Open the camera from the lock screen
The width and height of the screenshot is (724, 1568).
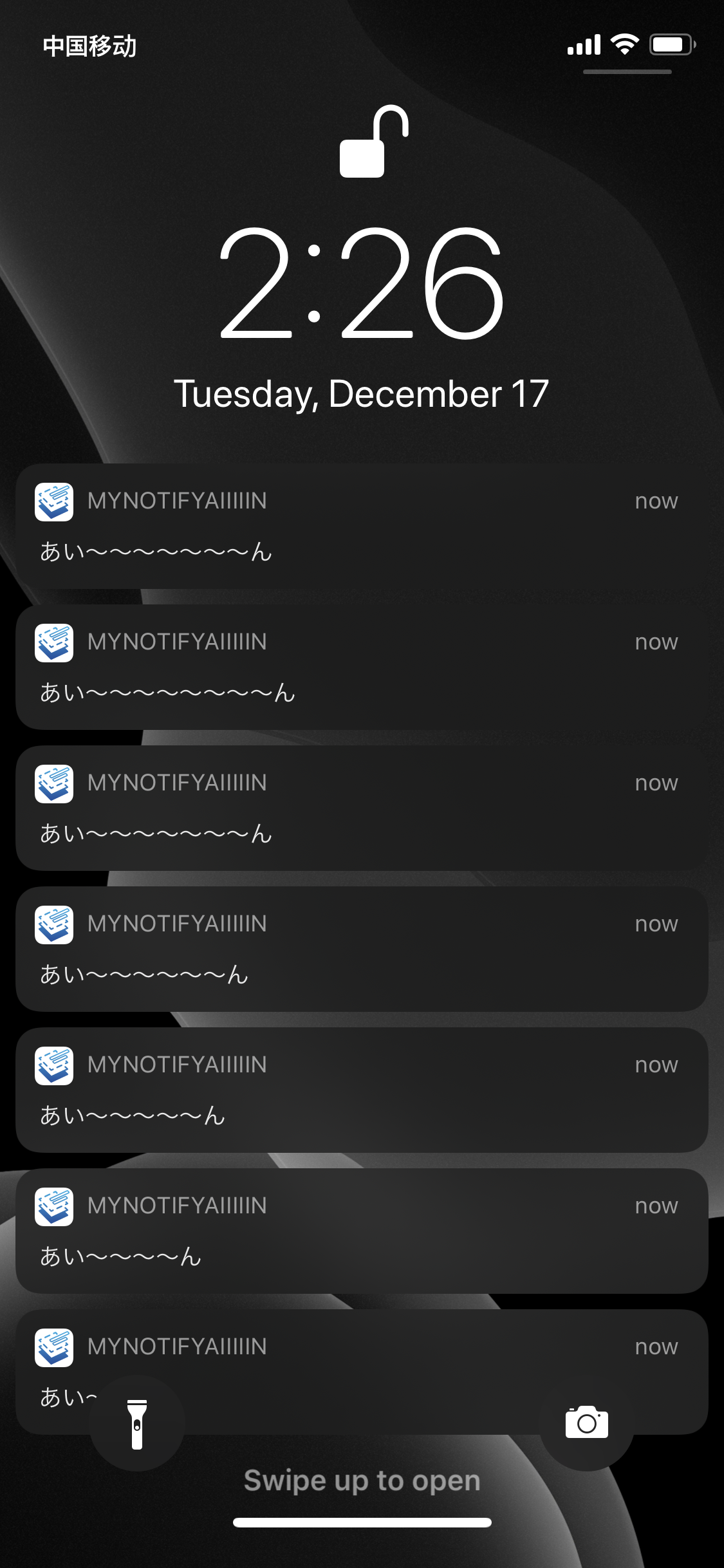pos(586,1423)
